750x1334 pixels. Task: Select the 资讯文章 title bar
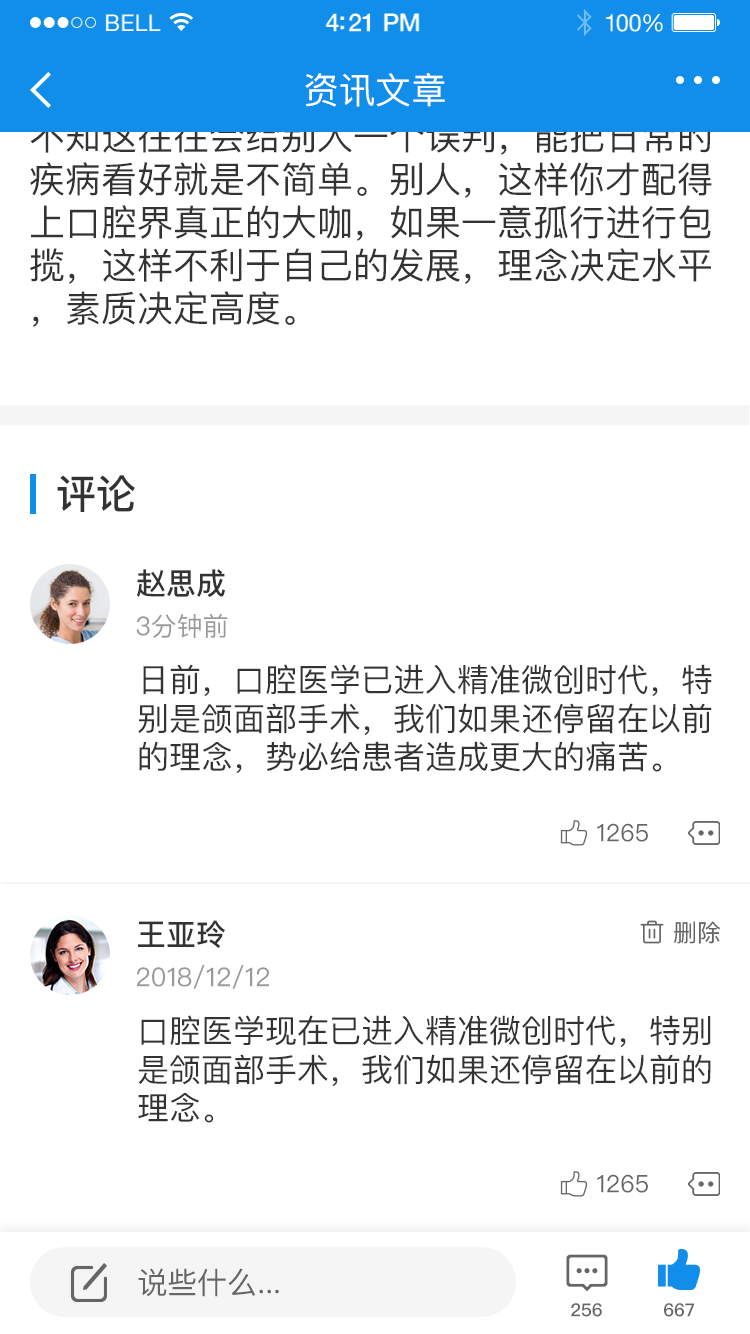click(375, 89)
